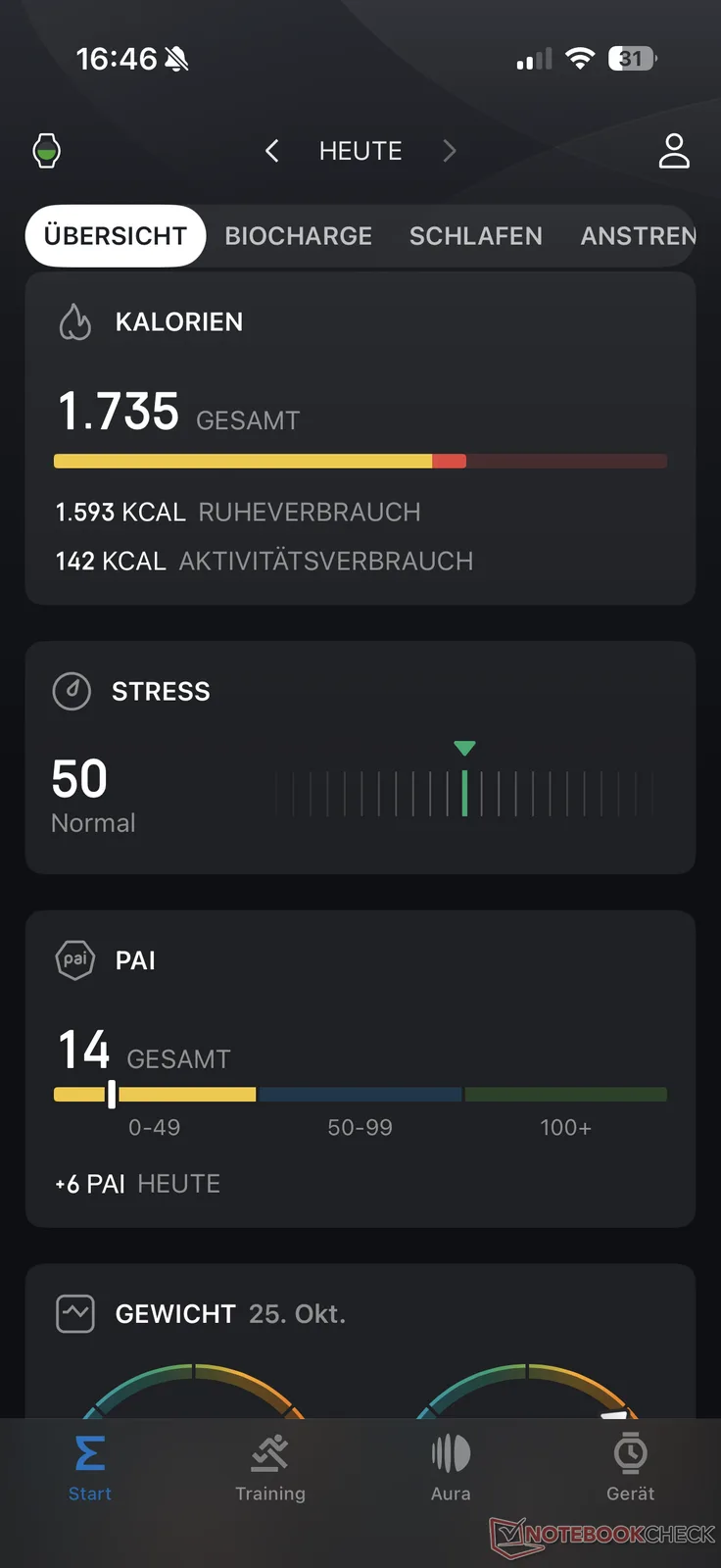Screen dimensions: 721x1568
Task: Switch to the Gerät tab
Action: pos(630,1467)
